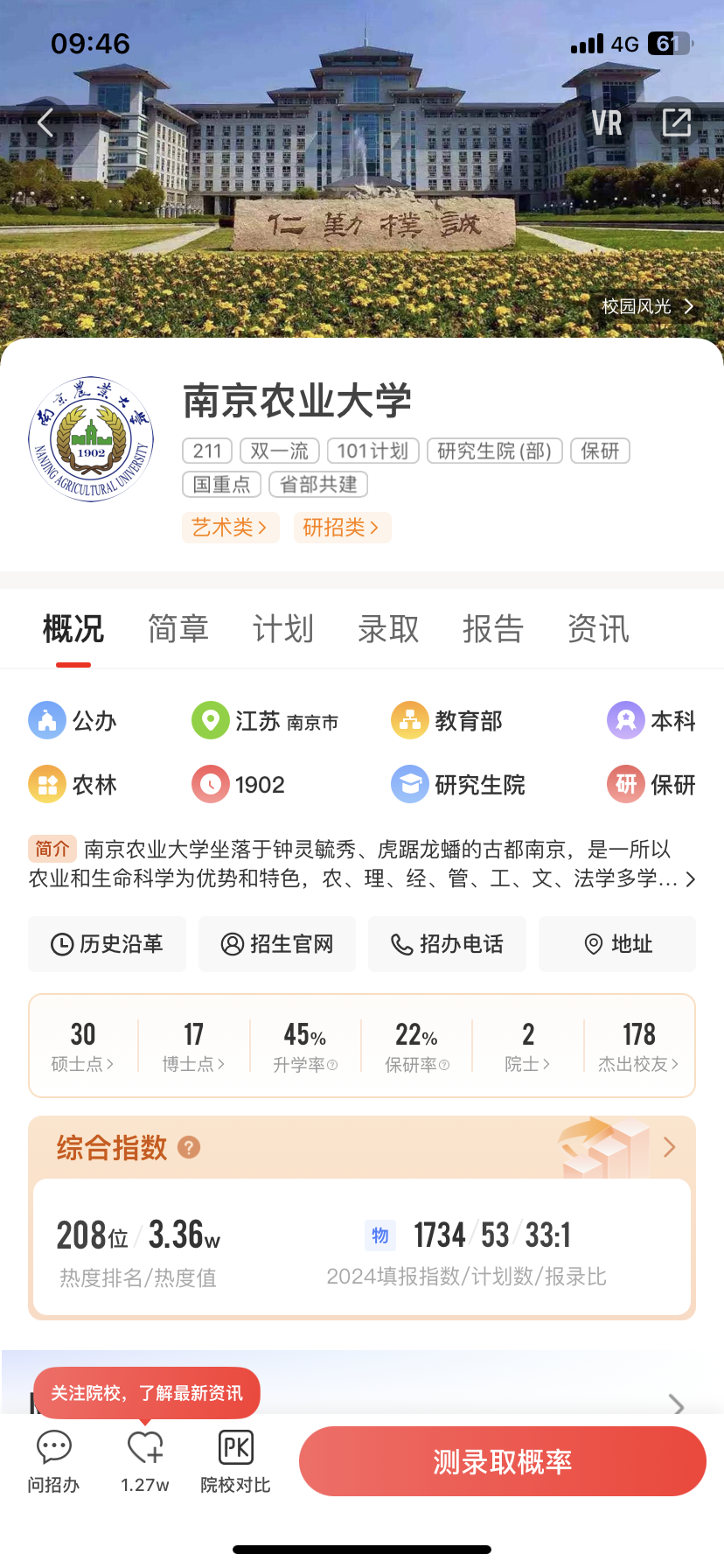Switch to the 录取 tab

(x=388, y=629)
